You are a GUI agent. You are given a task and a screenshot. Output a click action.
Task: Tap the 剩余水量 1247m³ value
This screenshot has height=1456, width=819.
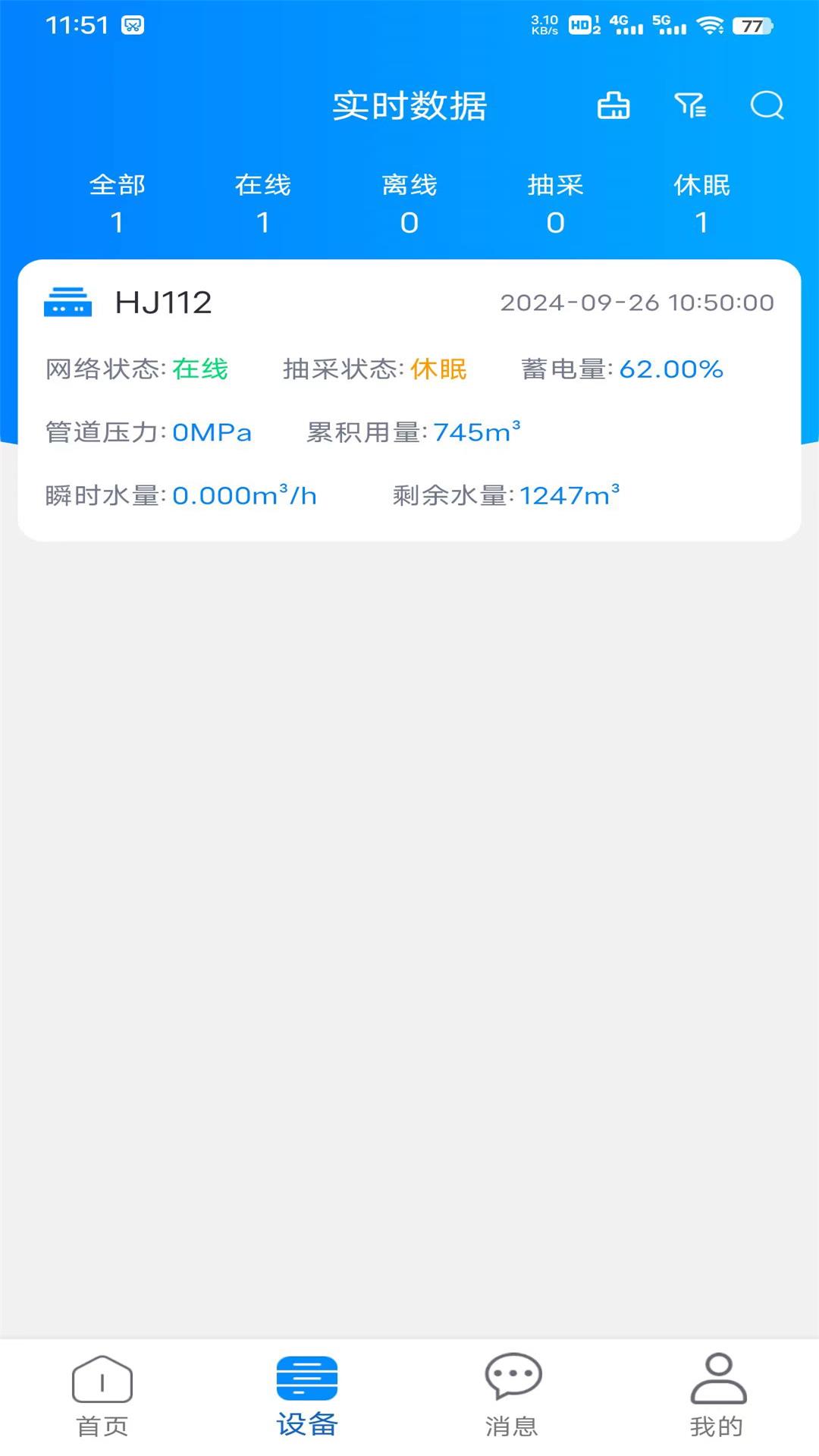pyautogui.click(x=569, y=495)
